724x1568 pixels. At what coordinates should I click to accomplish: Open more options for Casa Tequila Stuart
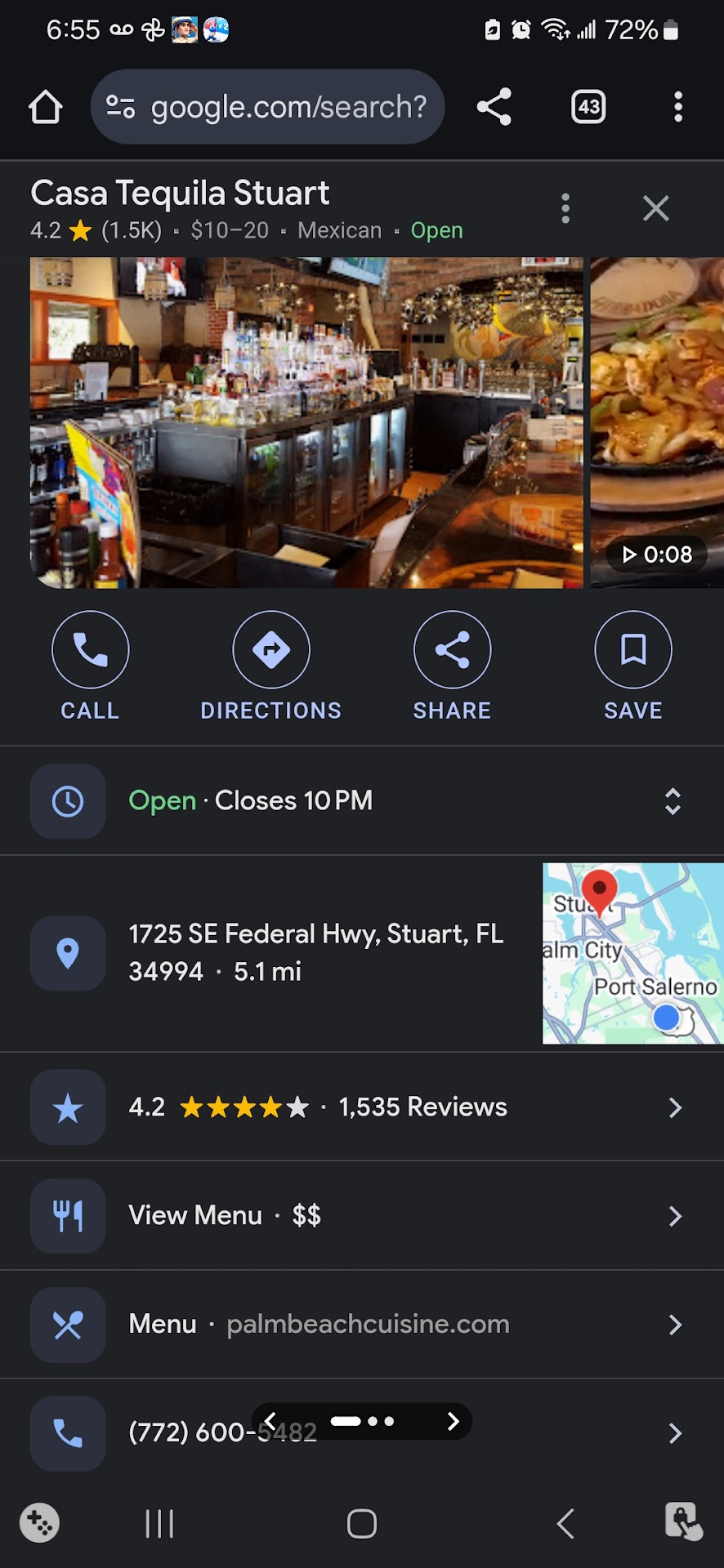pyautogui.click(x=565, y=209)
